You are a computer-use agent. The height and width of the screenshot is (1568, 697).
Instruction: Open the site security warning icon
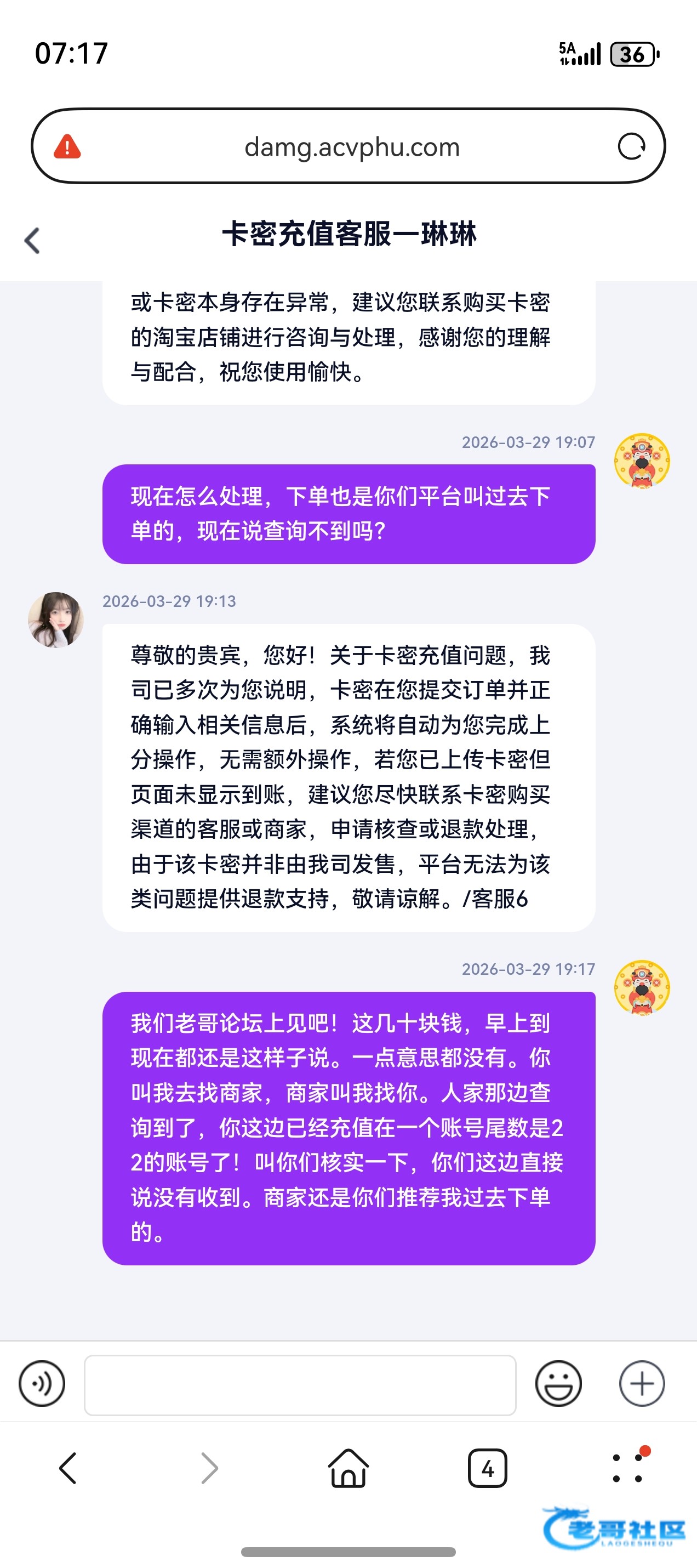coord(67,147)
